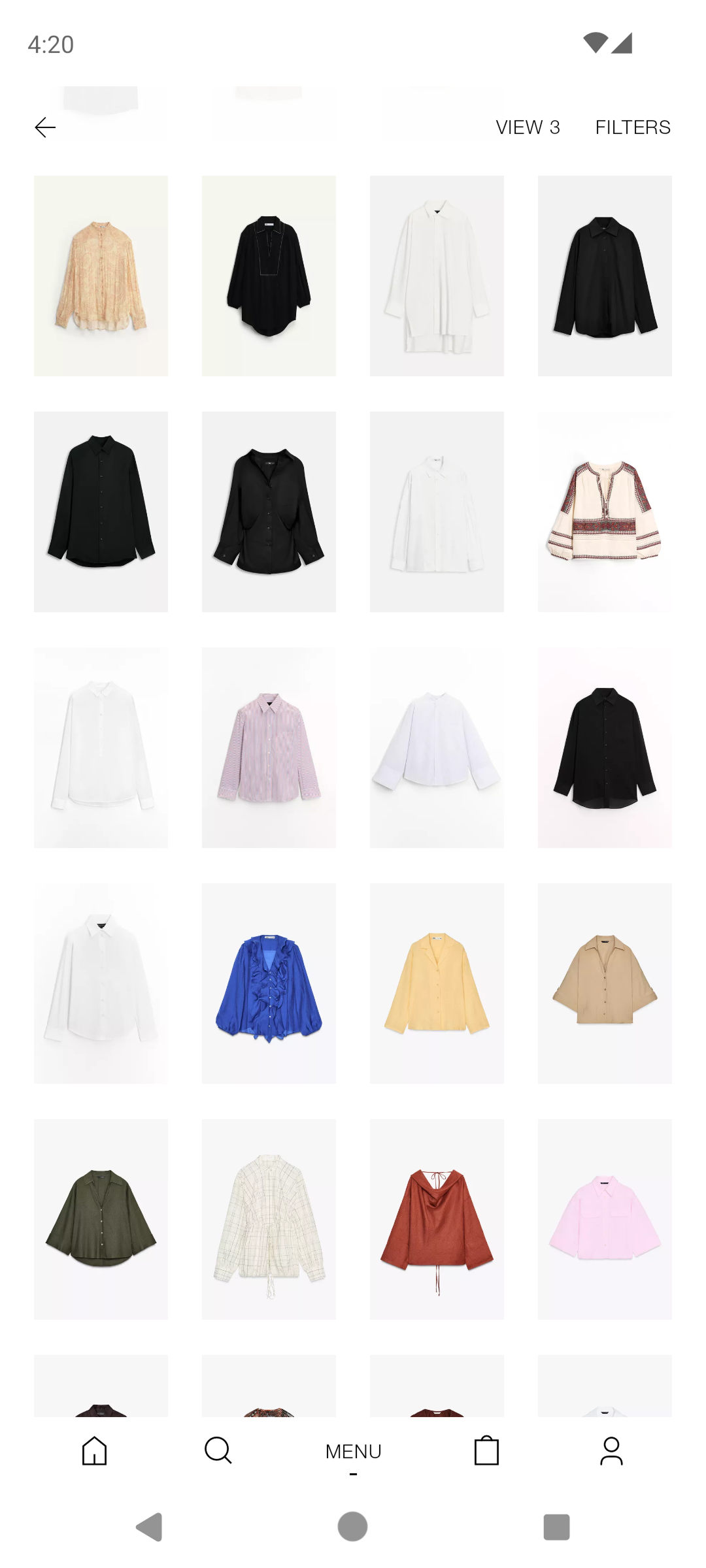
Task: Go back using the arrow icon
Action: coord(45,127)
